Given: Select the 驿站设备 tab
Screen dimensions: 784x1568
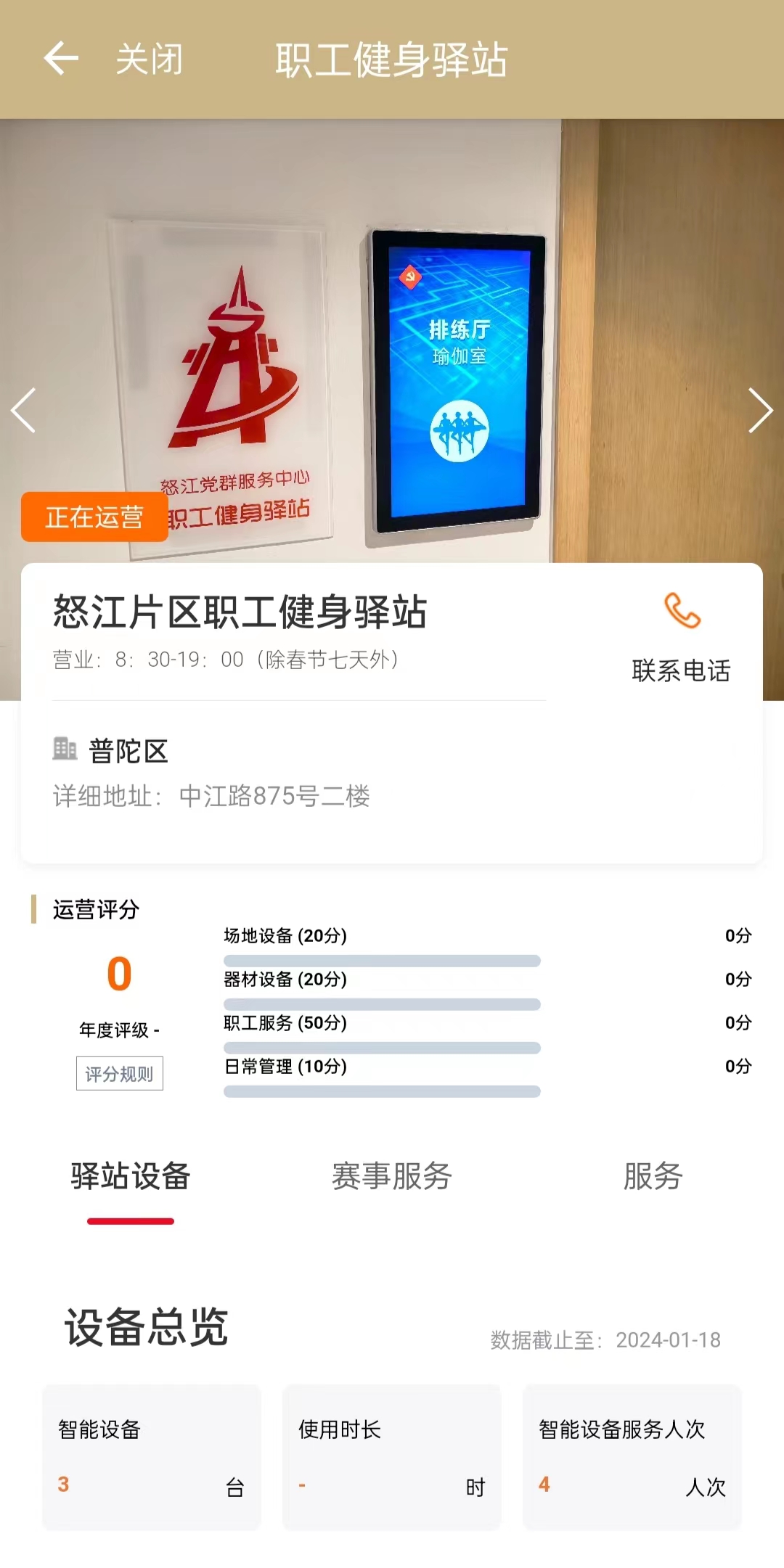Looking at the screenshot, I should click(131, 1176).
